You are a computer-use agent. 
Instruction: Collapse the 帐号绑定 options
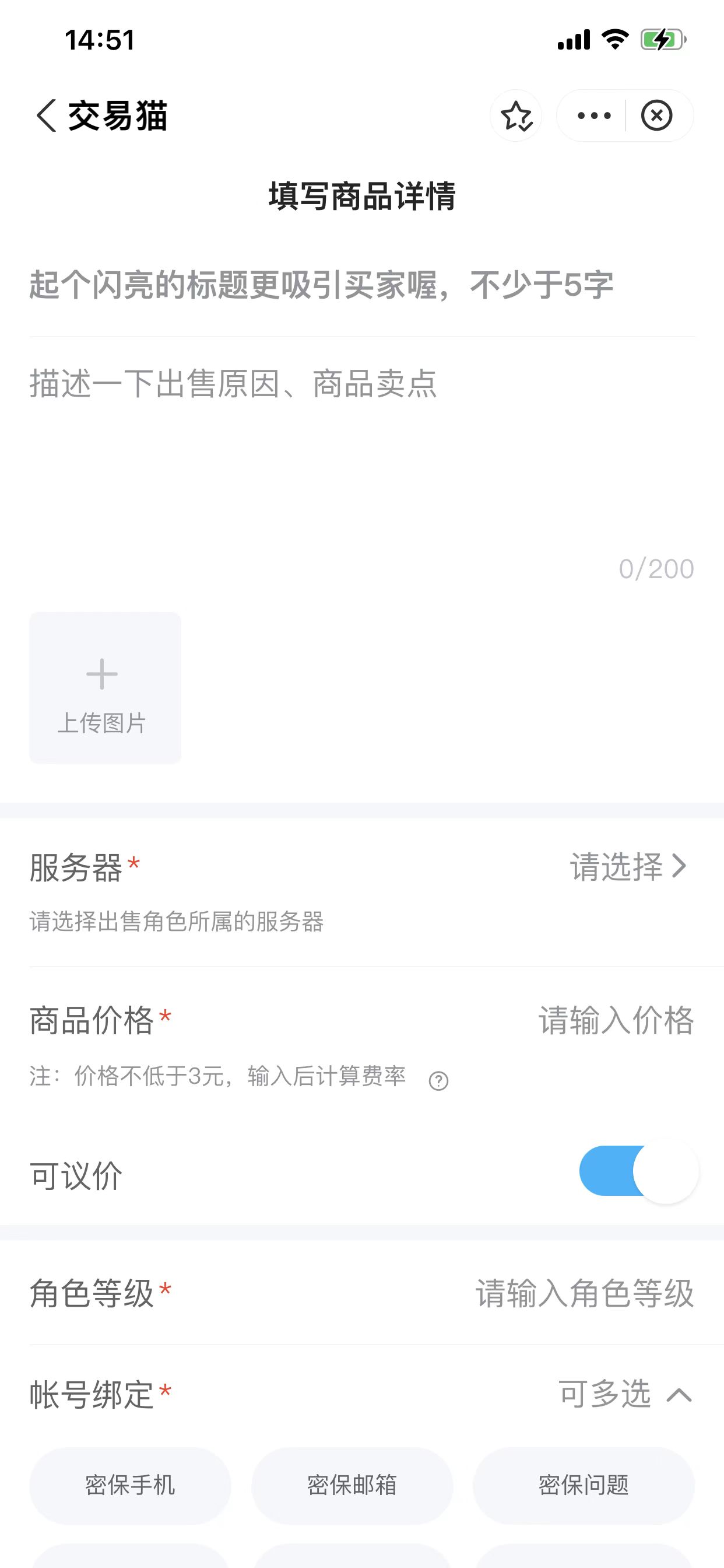(x=679, y=1395)
